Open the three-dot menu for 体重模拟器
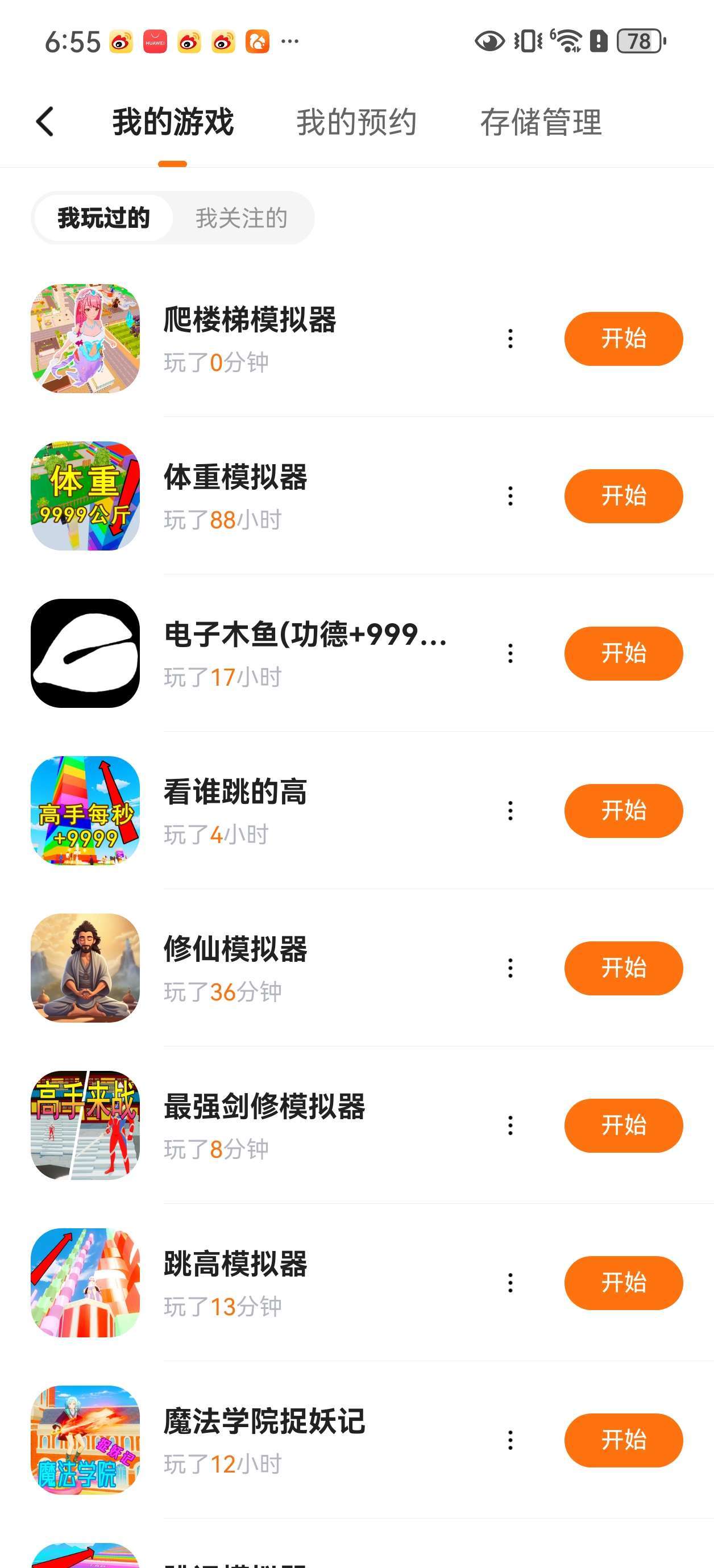This screenshot has height=1568, width=714. (510, 496)
